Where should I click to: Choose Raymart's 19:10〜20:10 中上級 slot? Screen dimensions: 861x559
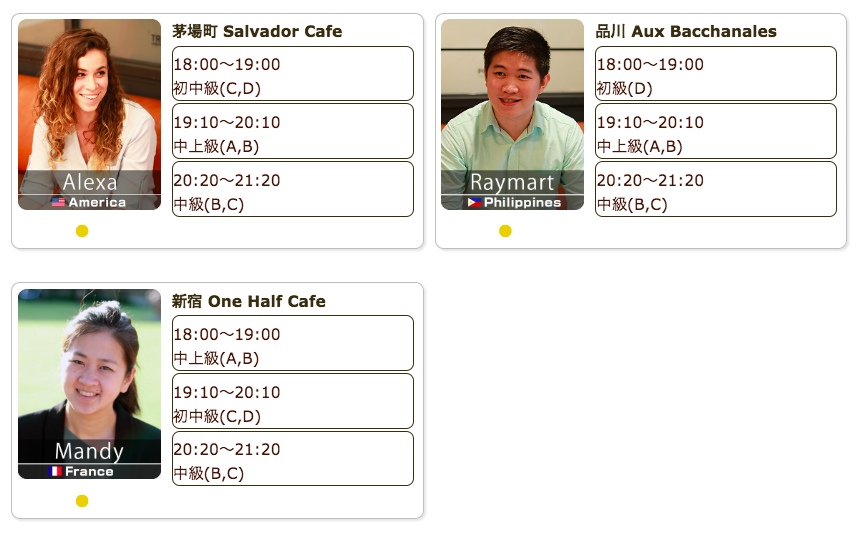tap(715, 132)
